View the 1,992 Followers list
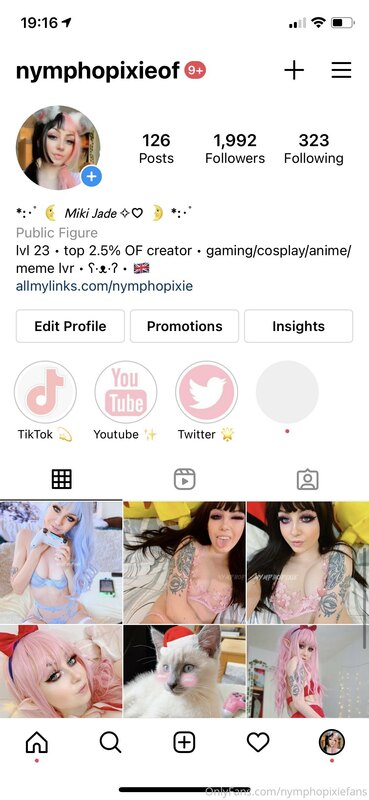The height and width of the screenshot is (800, 369). point(235,149)
